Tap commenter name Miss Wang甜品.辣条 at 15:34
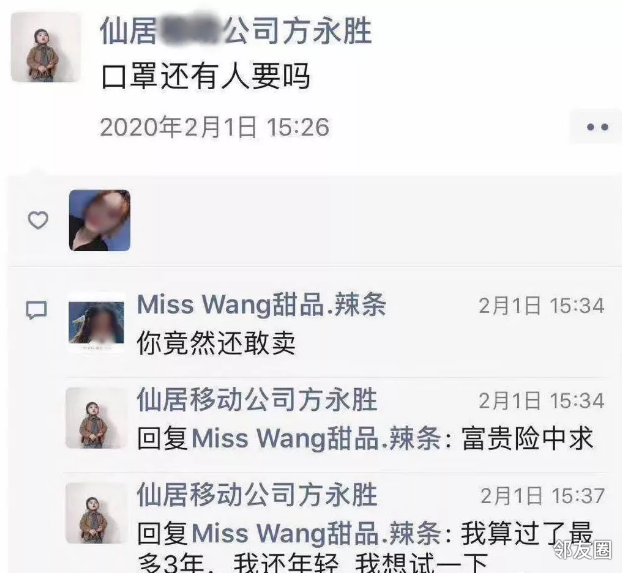Image resolution: width=622 pixels, height=573 pixels. [261, 306]
